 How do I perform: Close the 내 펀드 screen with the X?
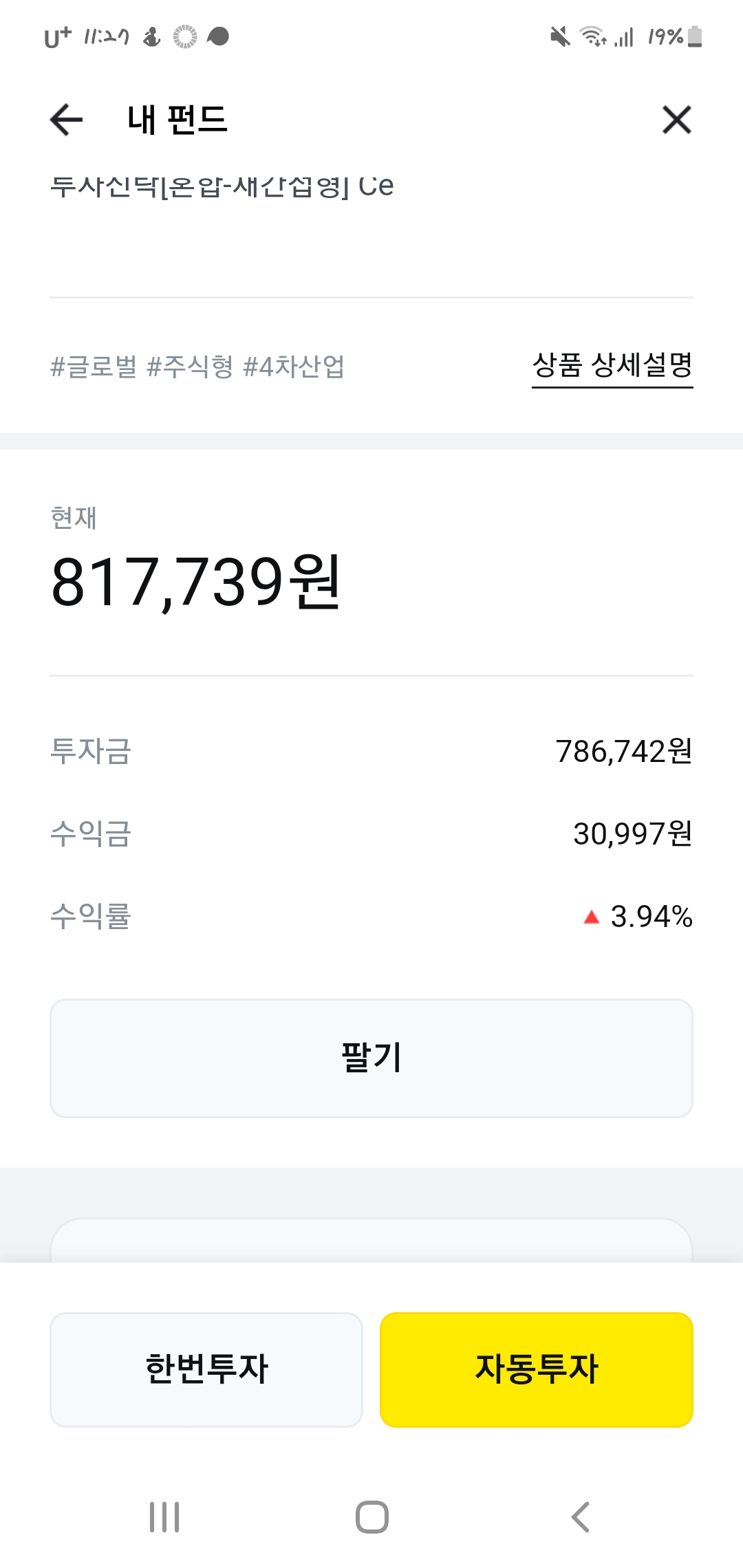pyautogui.click(x=676, y=120)
